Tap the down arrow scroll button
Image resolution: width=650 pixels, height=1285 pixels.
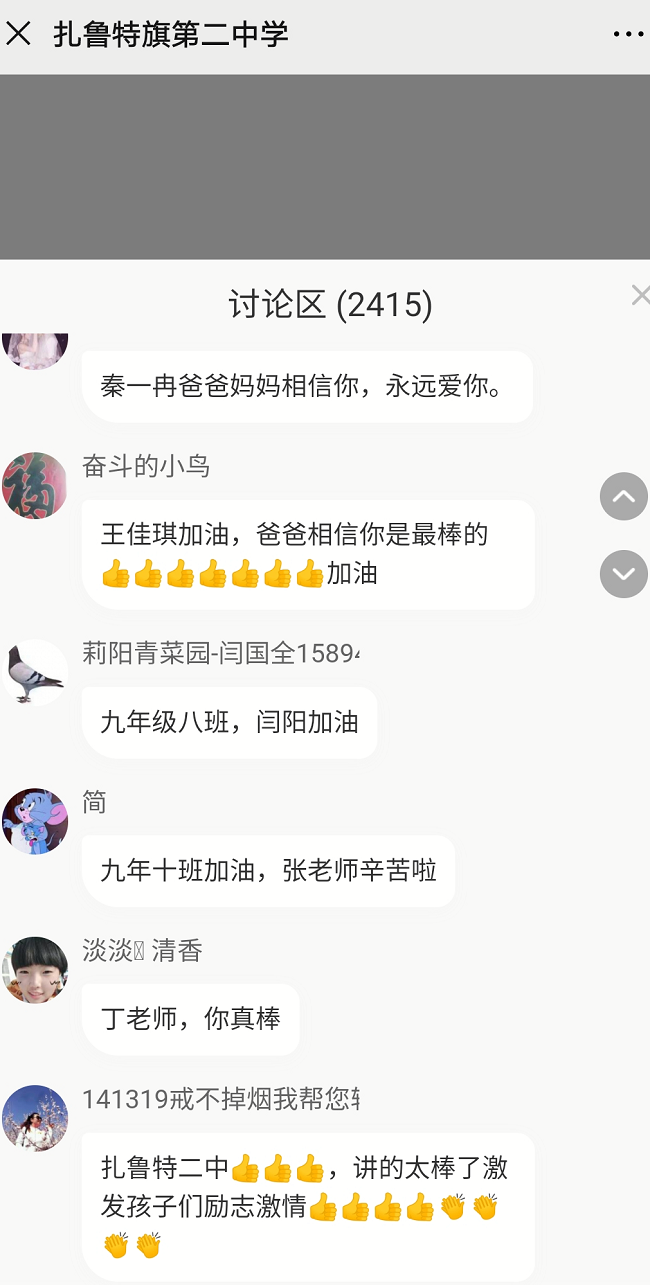623,574
